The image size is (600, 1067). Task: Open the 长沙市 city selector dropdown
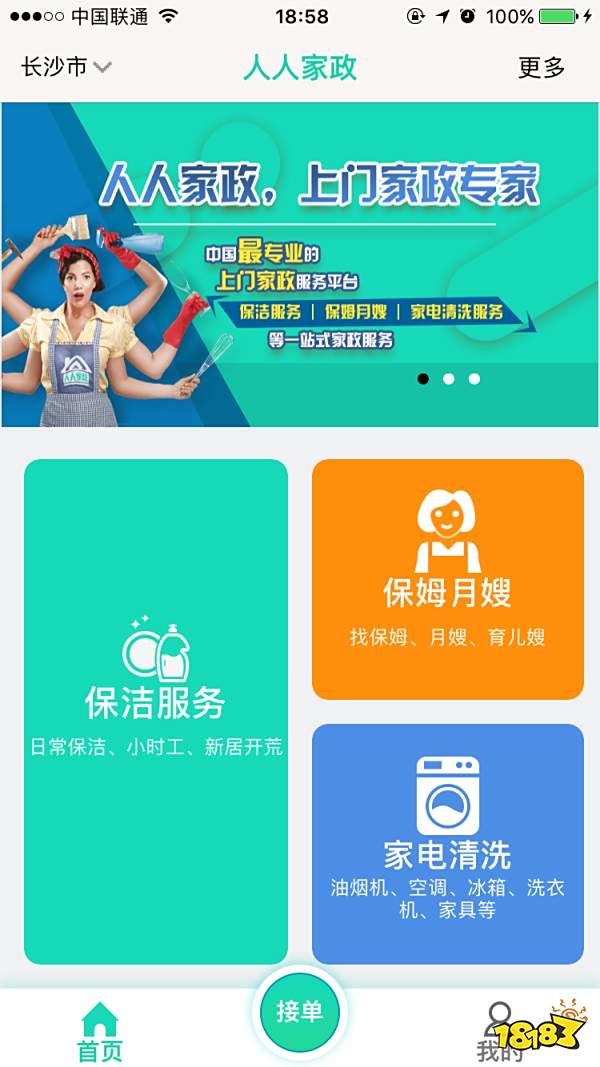click(x=66, y=68)
